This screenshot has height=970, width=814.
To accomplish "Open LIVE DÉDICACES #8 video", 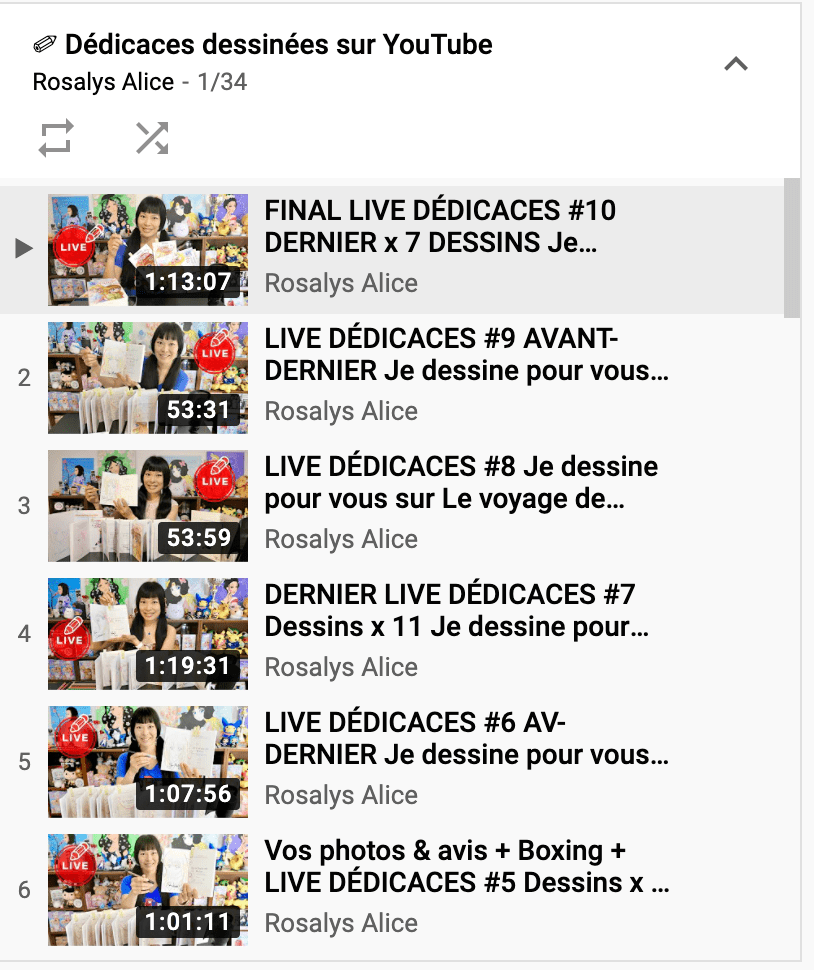I will 460,483.
